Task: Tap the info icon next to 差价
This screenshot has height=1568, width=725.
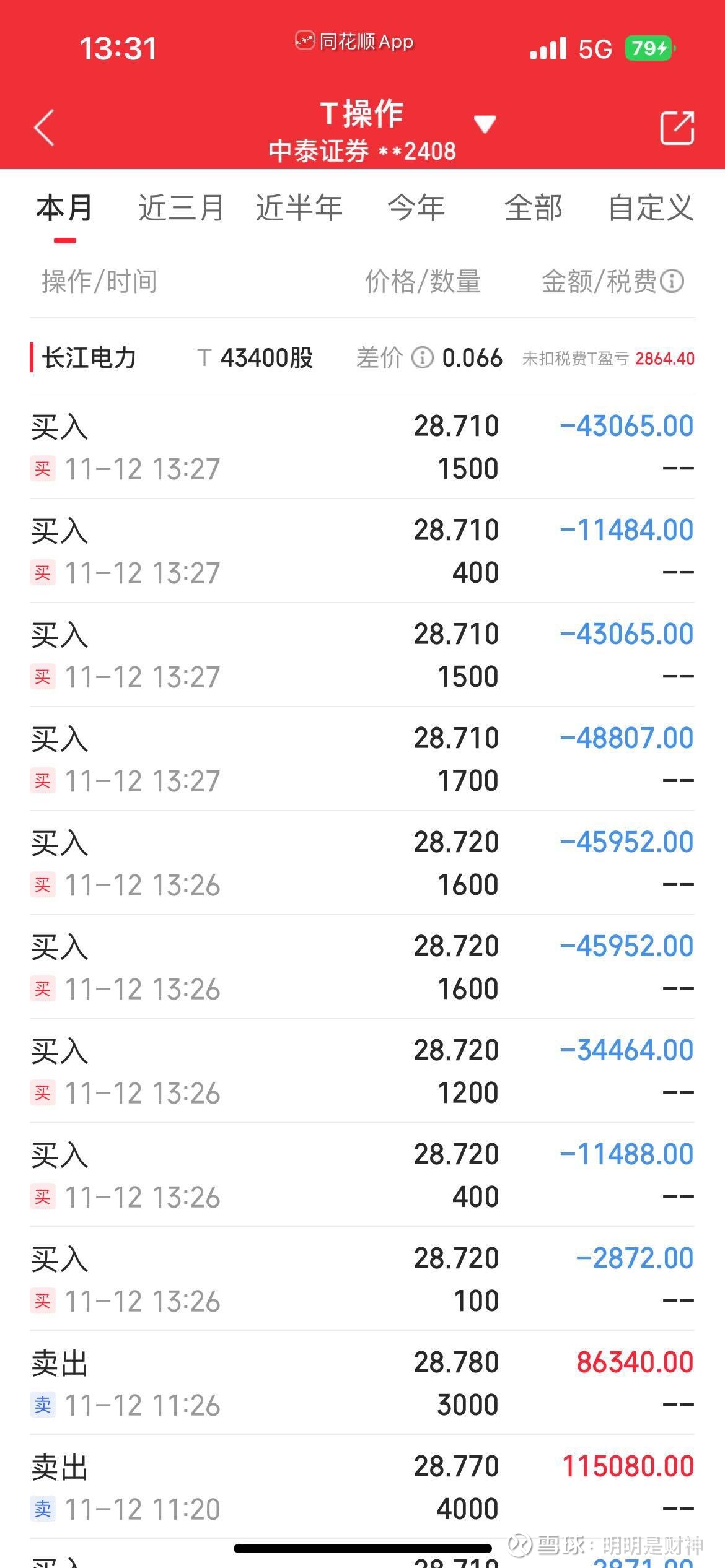Action: tap(423, 358)
